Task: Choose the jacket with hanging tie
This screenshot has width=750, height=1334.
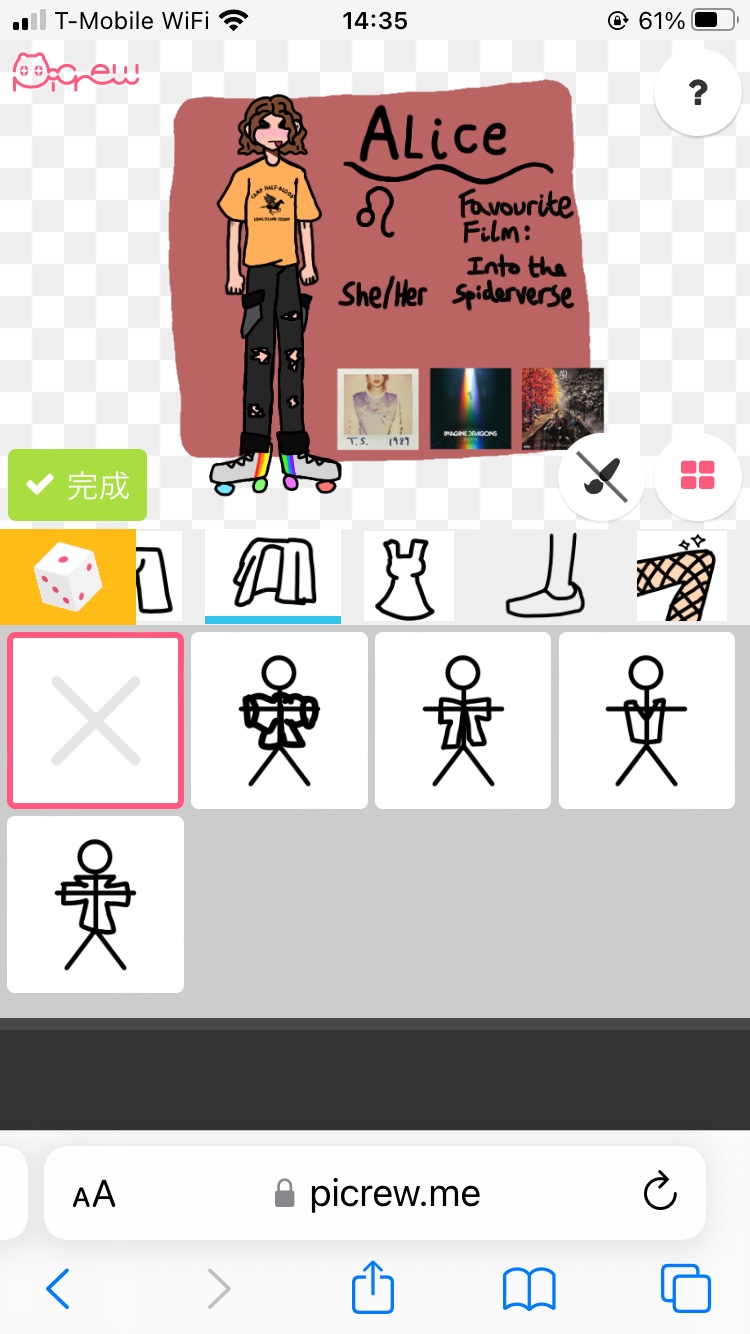Action: [x=463, y=720]
